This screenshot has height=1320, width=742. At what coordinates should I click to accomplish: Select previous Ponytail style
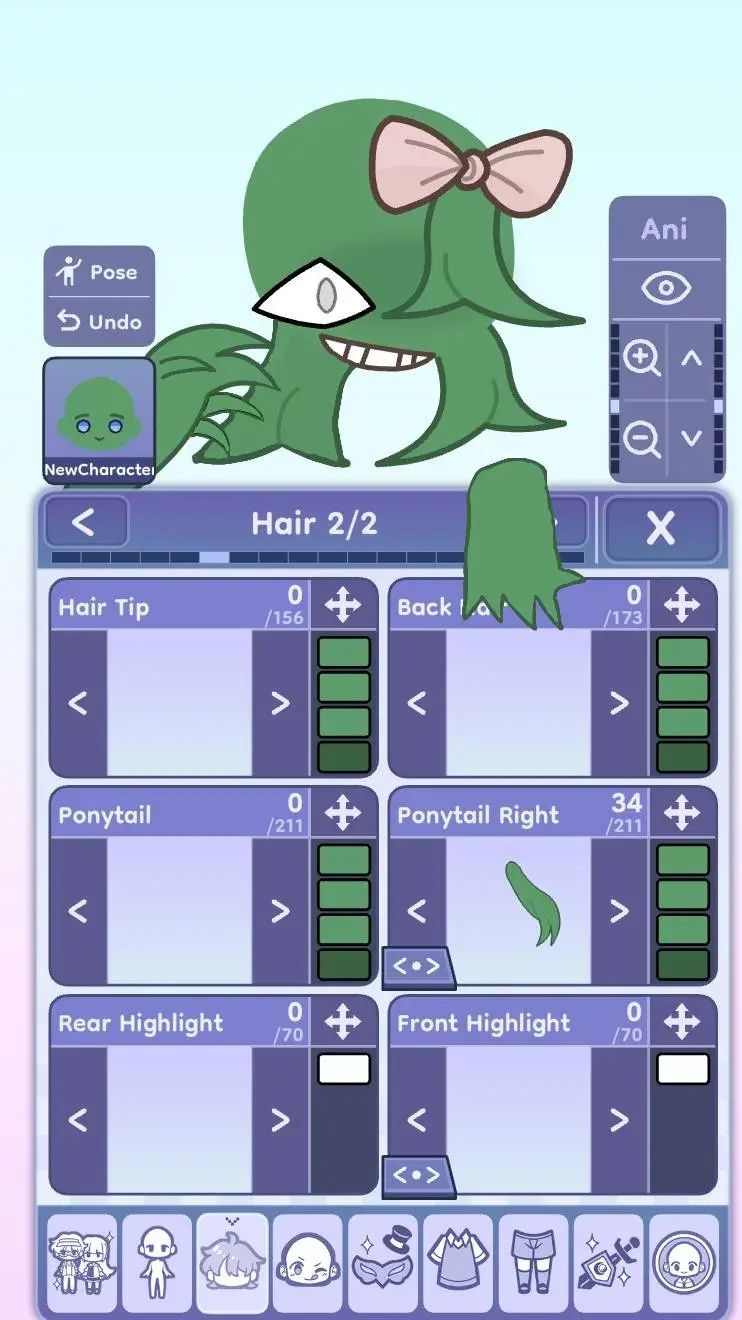77,911
